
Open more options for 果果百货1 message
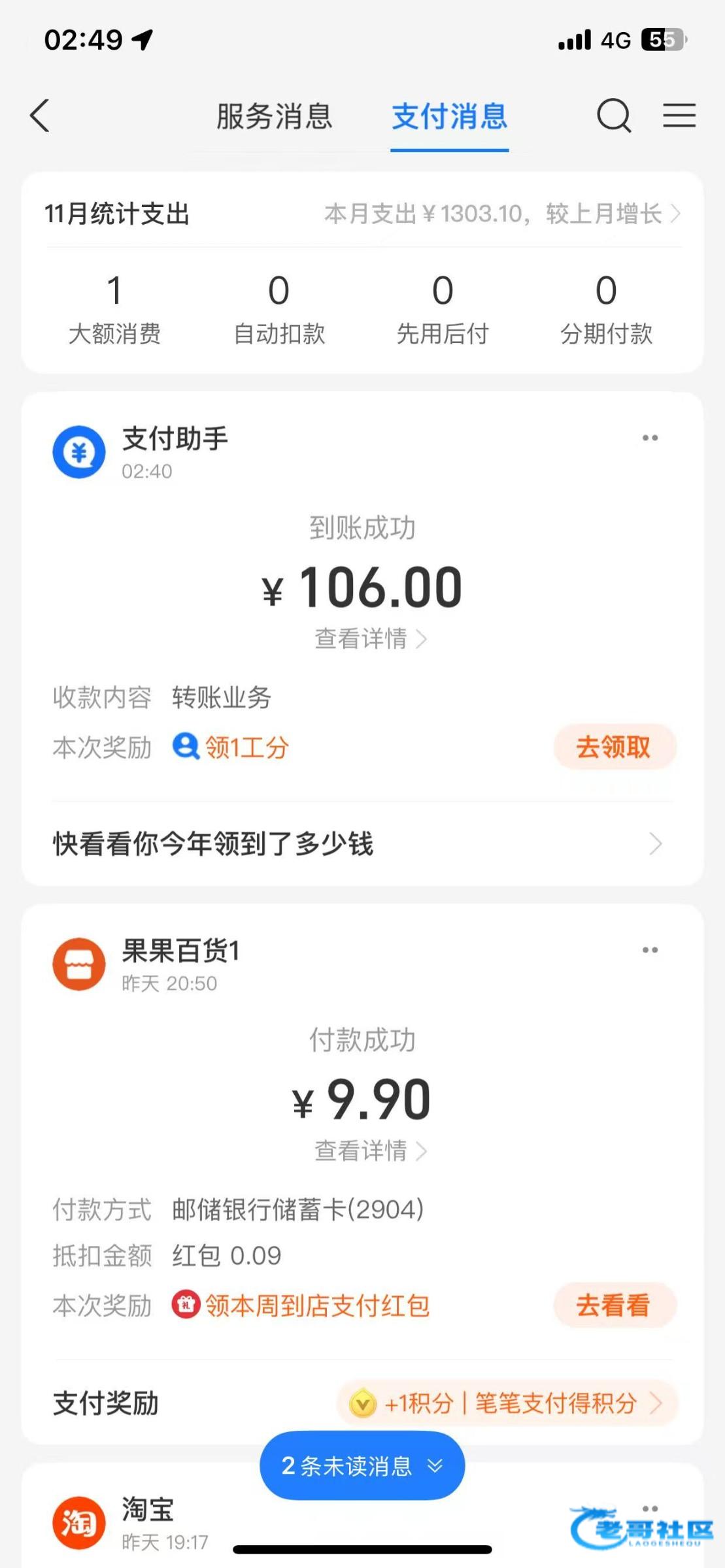(650, 950)
